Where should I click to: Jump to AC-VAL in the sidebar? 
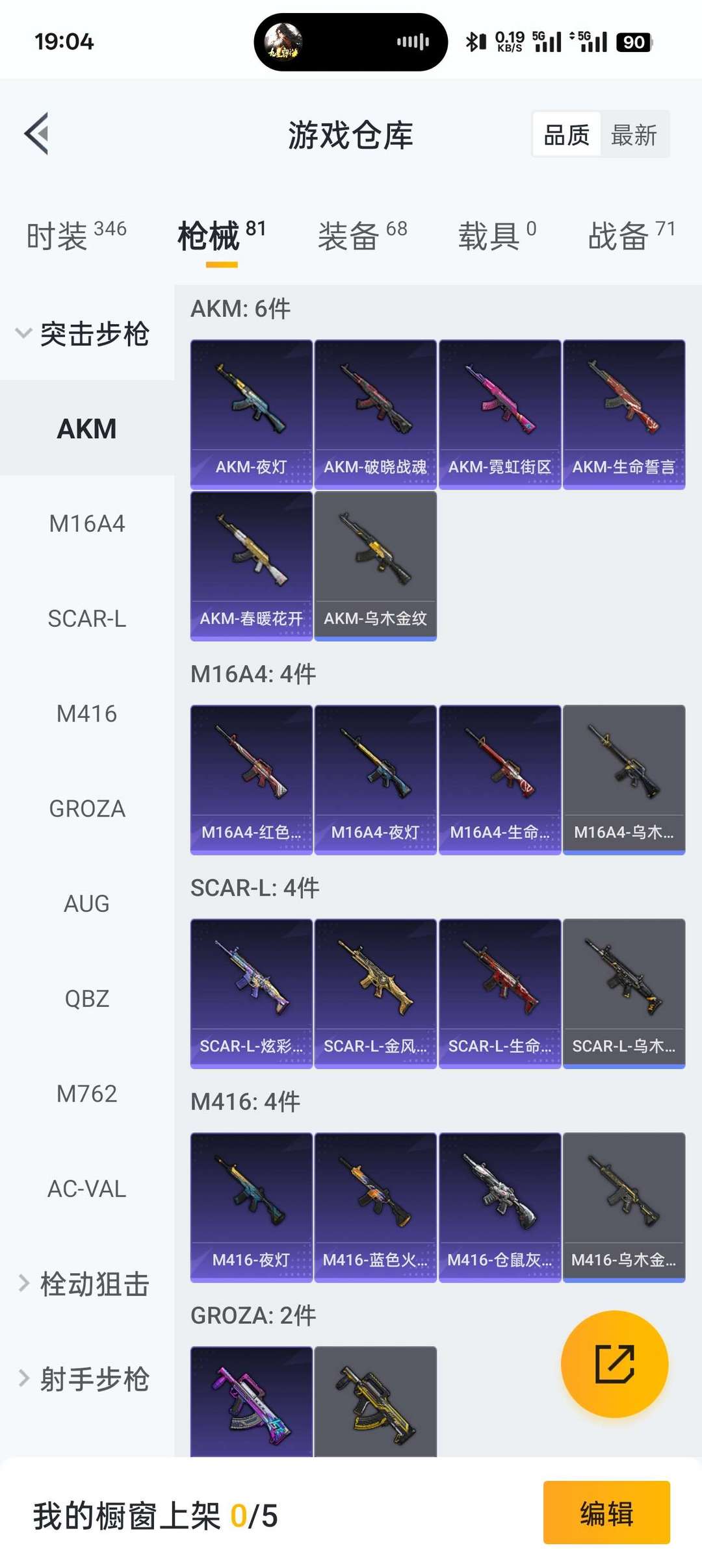pos(87,1189)
